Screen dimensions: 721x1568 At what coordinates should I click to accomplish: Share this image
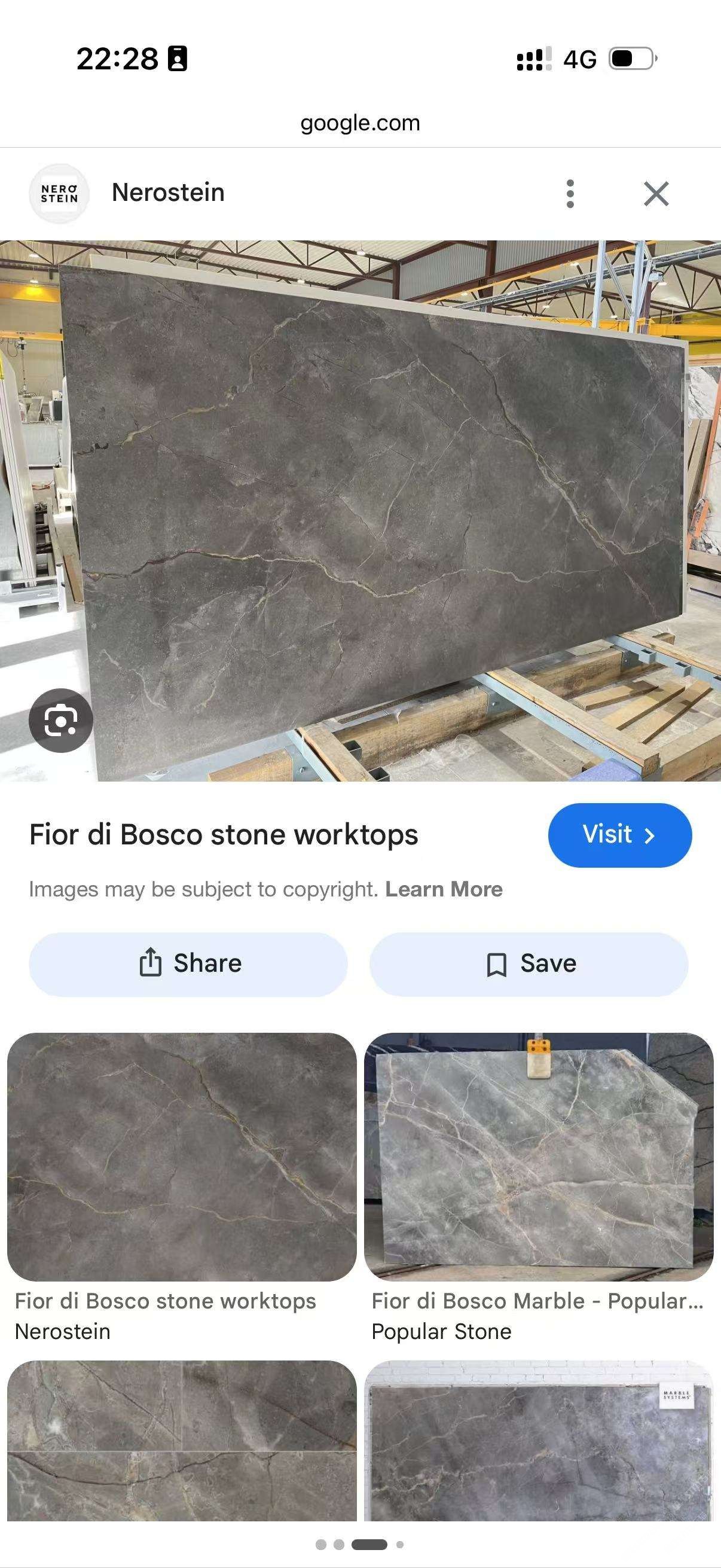[x=188, y=964]
